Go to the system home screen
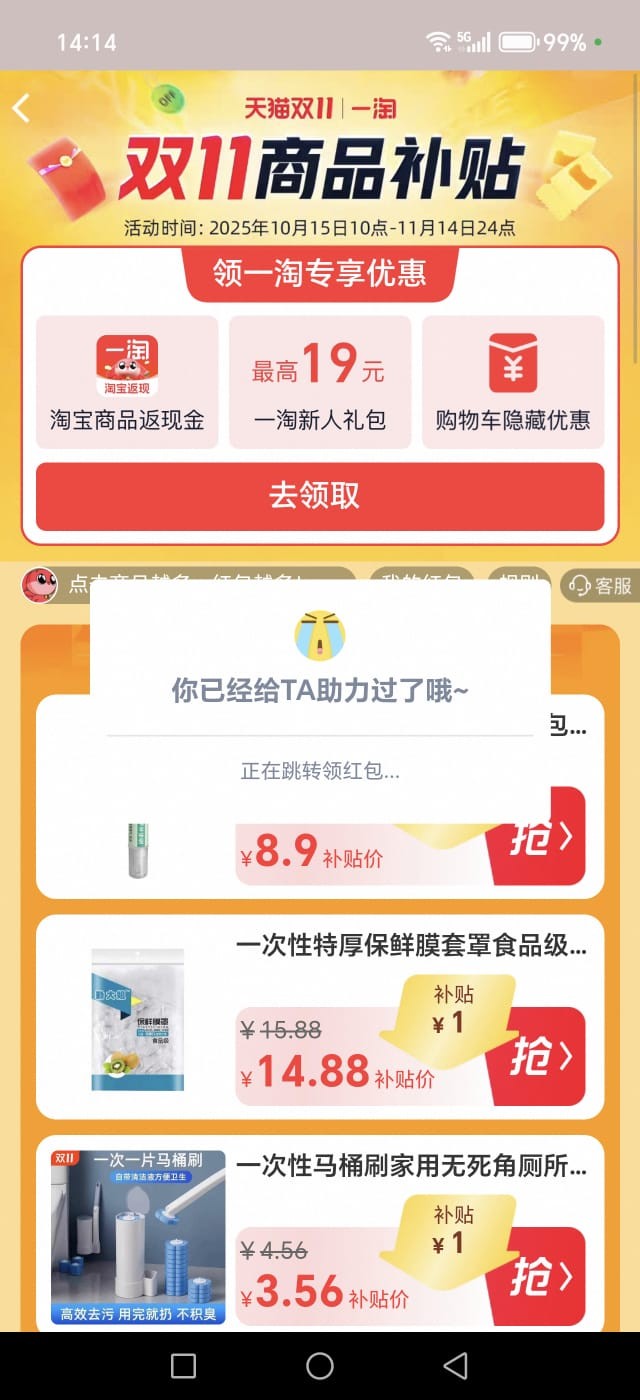Viewport: 640px width, 1400px height. pos(320,1366)
